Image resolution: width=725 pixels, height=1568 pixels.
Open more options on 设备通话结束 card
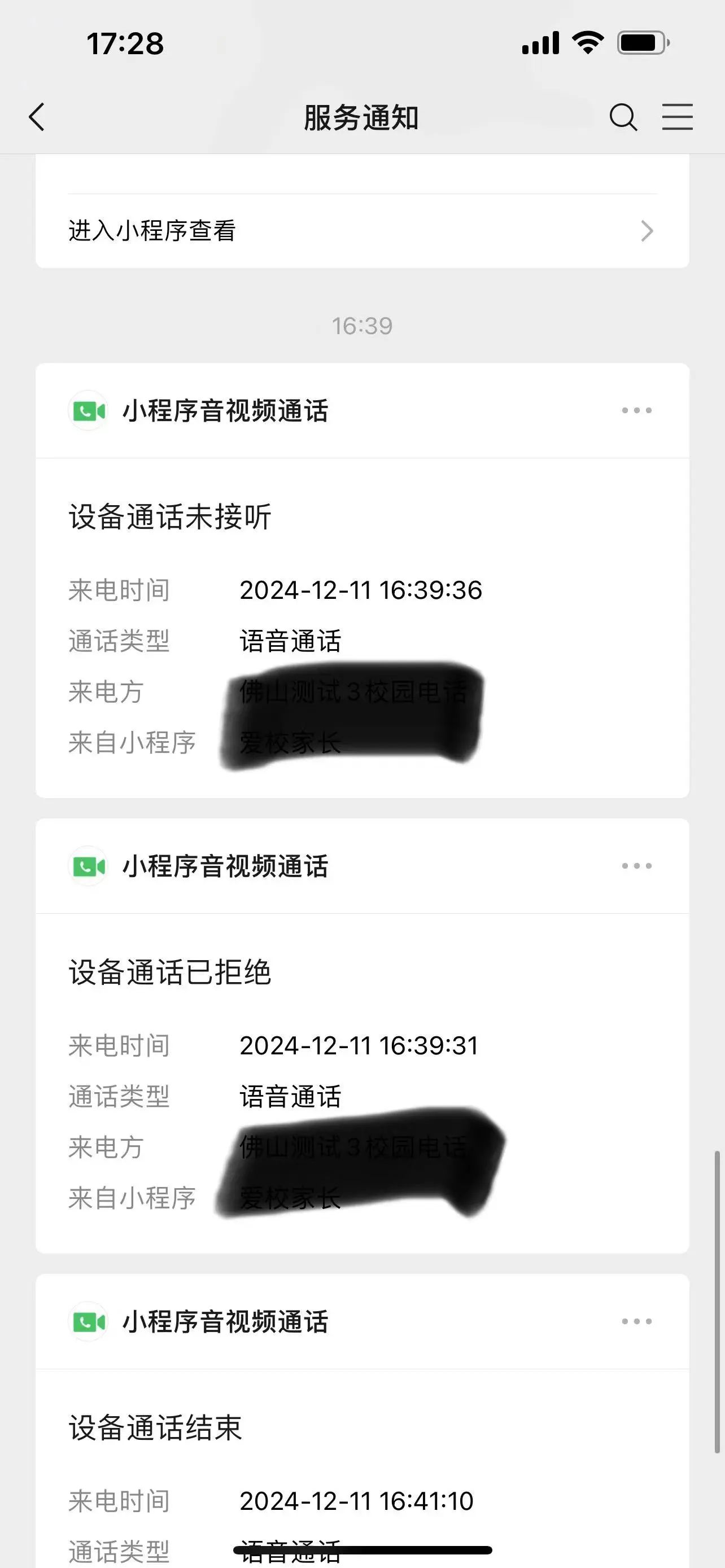[637, 1321]
